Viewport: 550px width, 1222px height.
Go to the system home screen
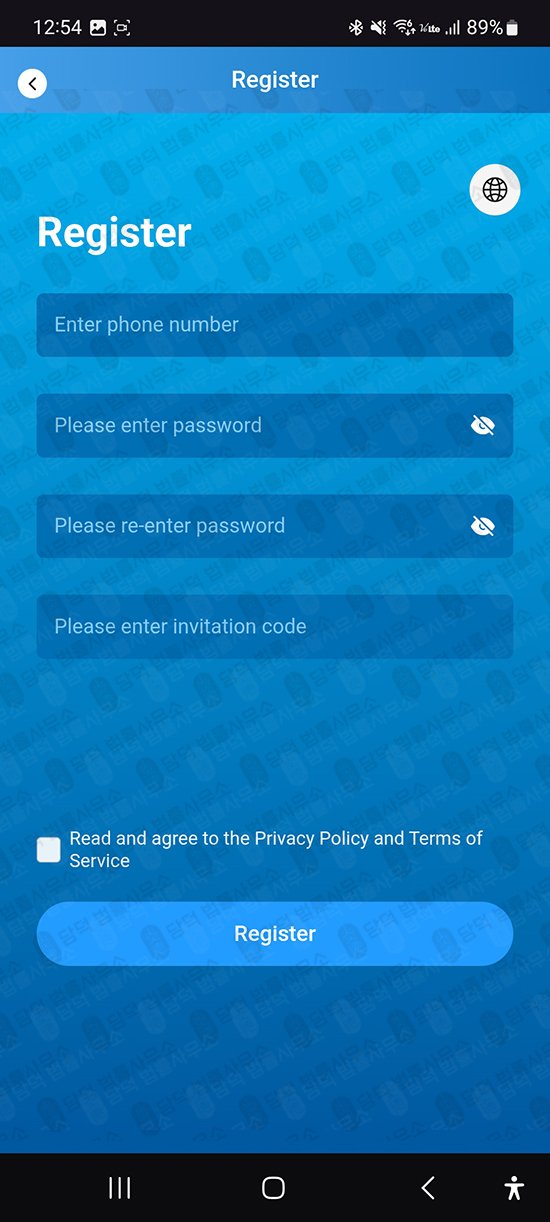pos(273,1188)
